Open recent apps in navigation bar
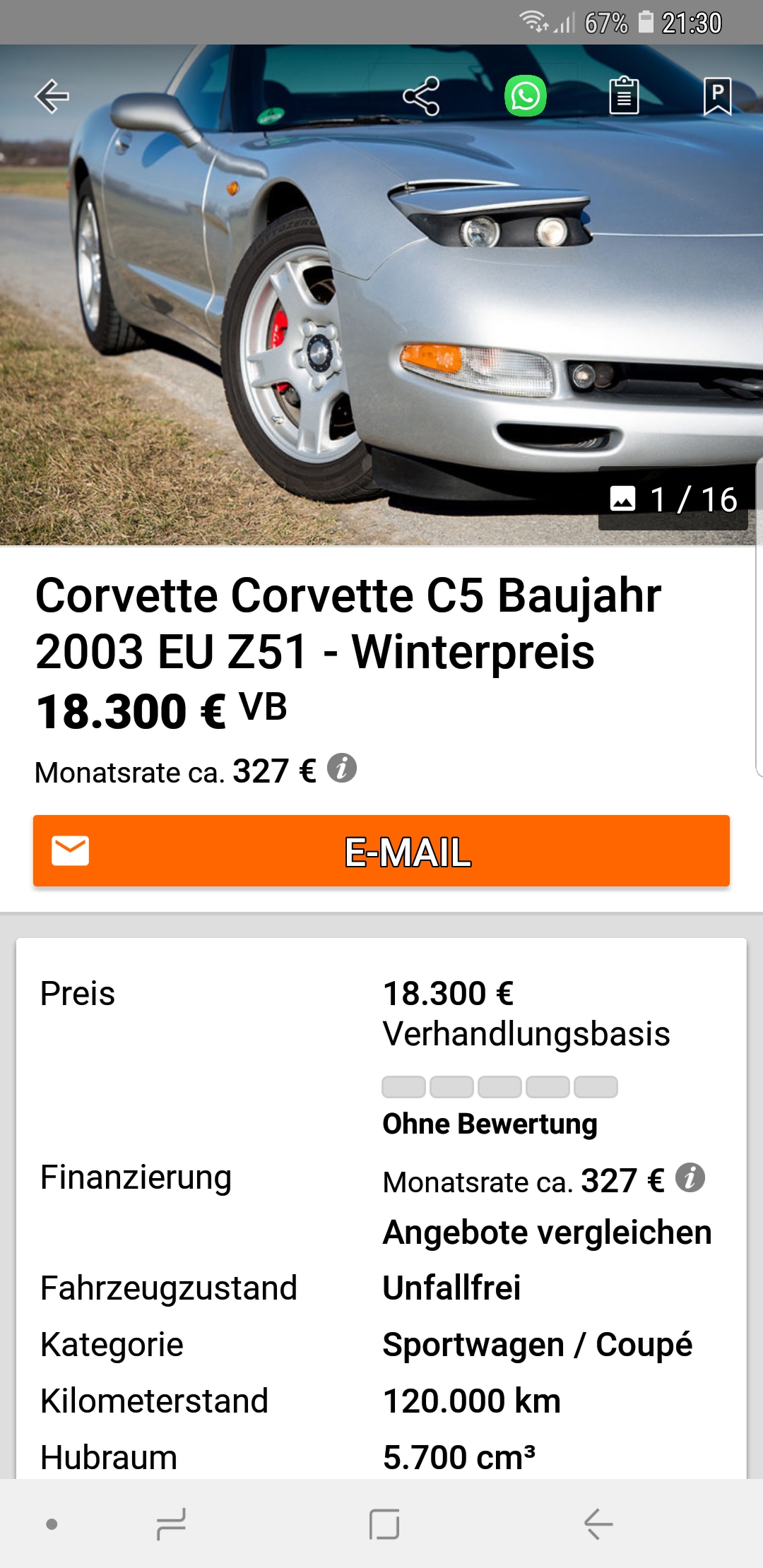 tap(171, 1524)
